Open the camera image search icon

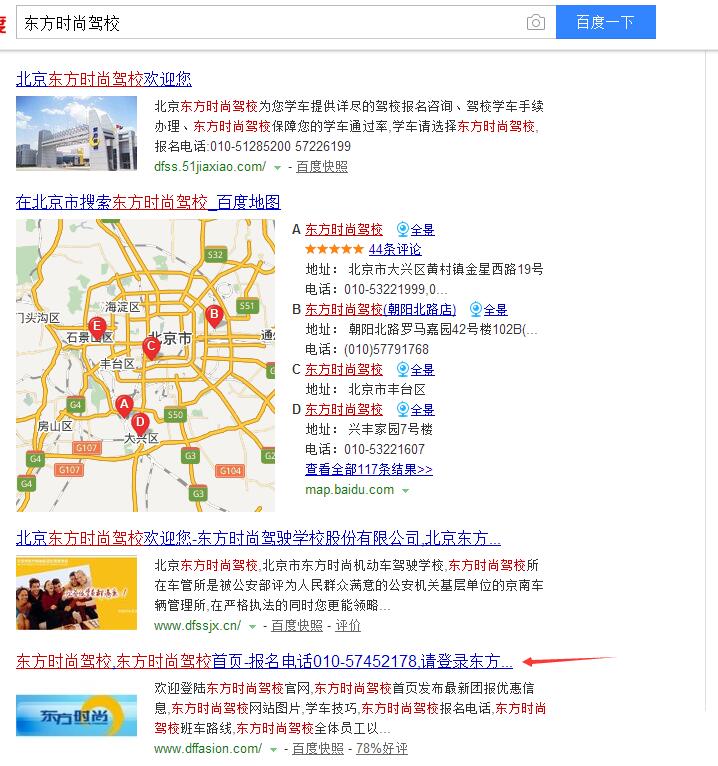[x=536, y=22]
